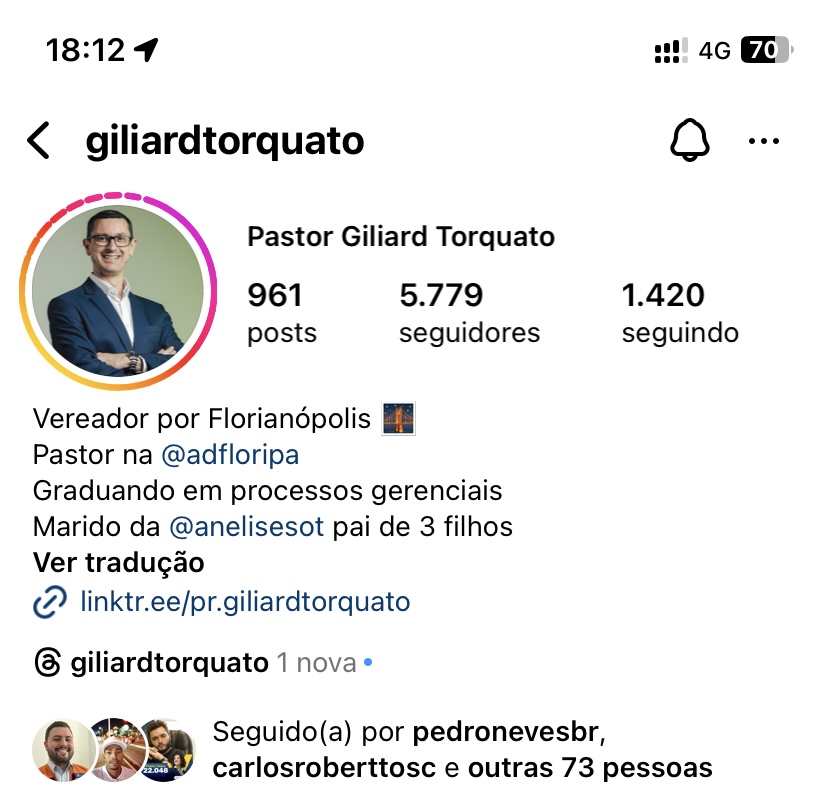This screenshot has width=828, height=804.
Task: Open the three-dot overflow menu
Action: pyautogui.click(x=764, y=141)
